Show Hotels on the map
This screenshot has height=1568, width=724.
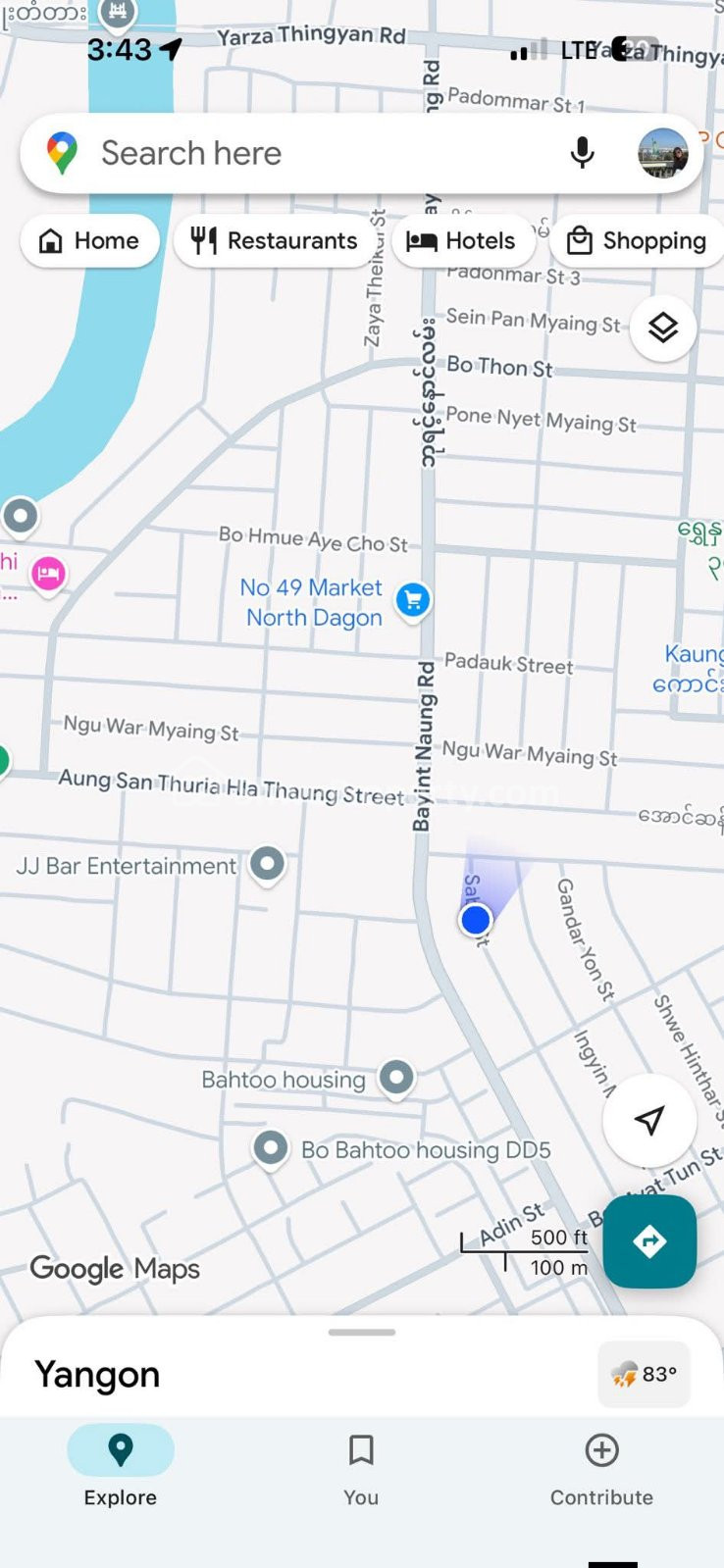pyautogui.click(x=461, y=240)
